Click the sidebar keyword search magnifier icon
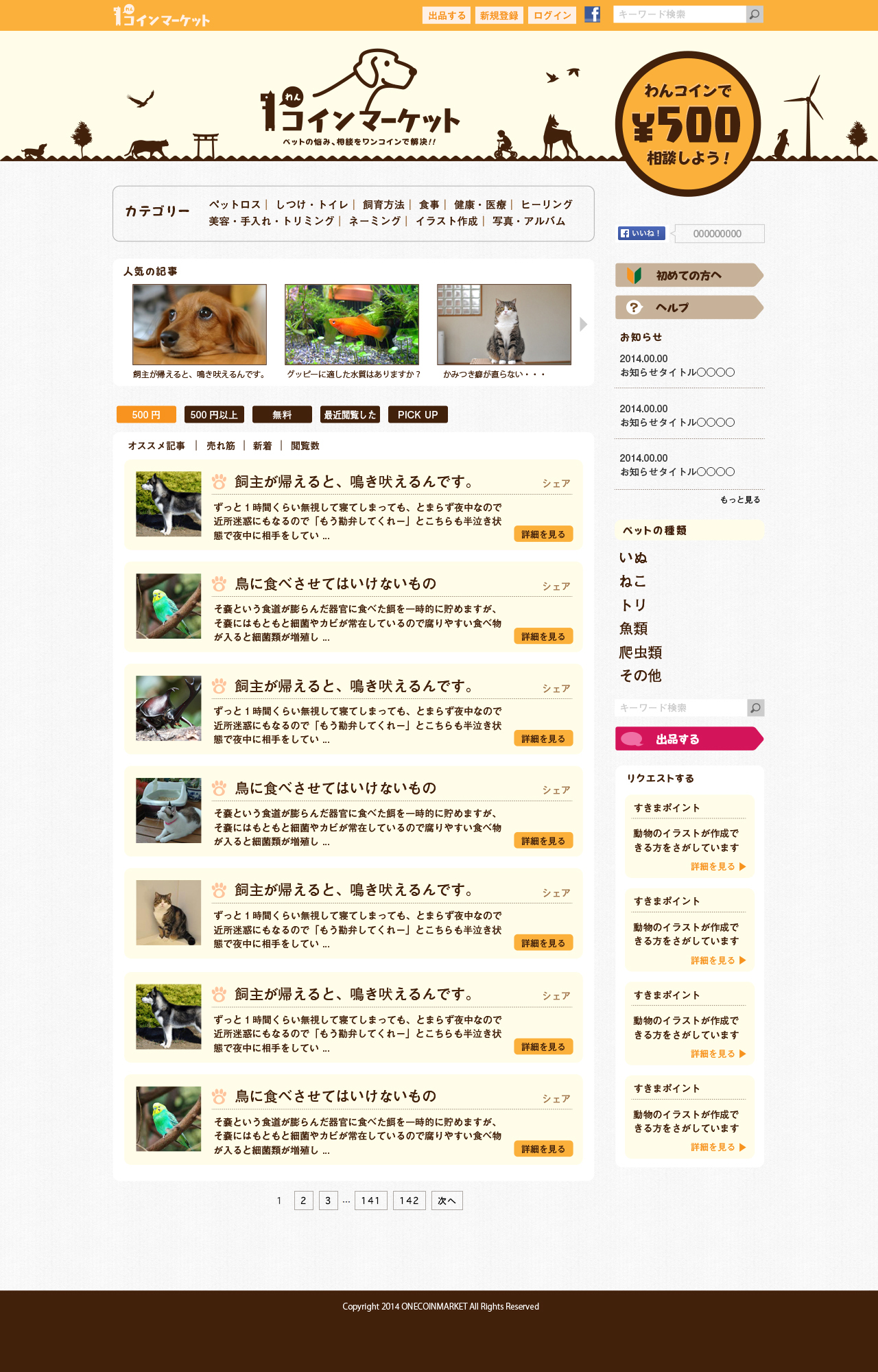This screenshot has width=878, height=1372. [755, 707]
